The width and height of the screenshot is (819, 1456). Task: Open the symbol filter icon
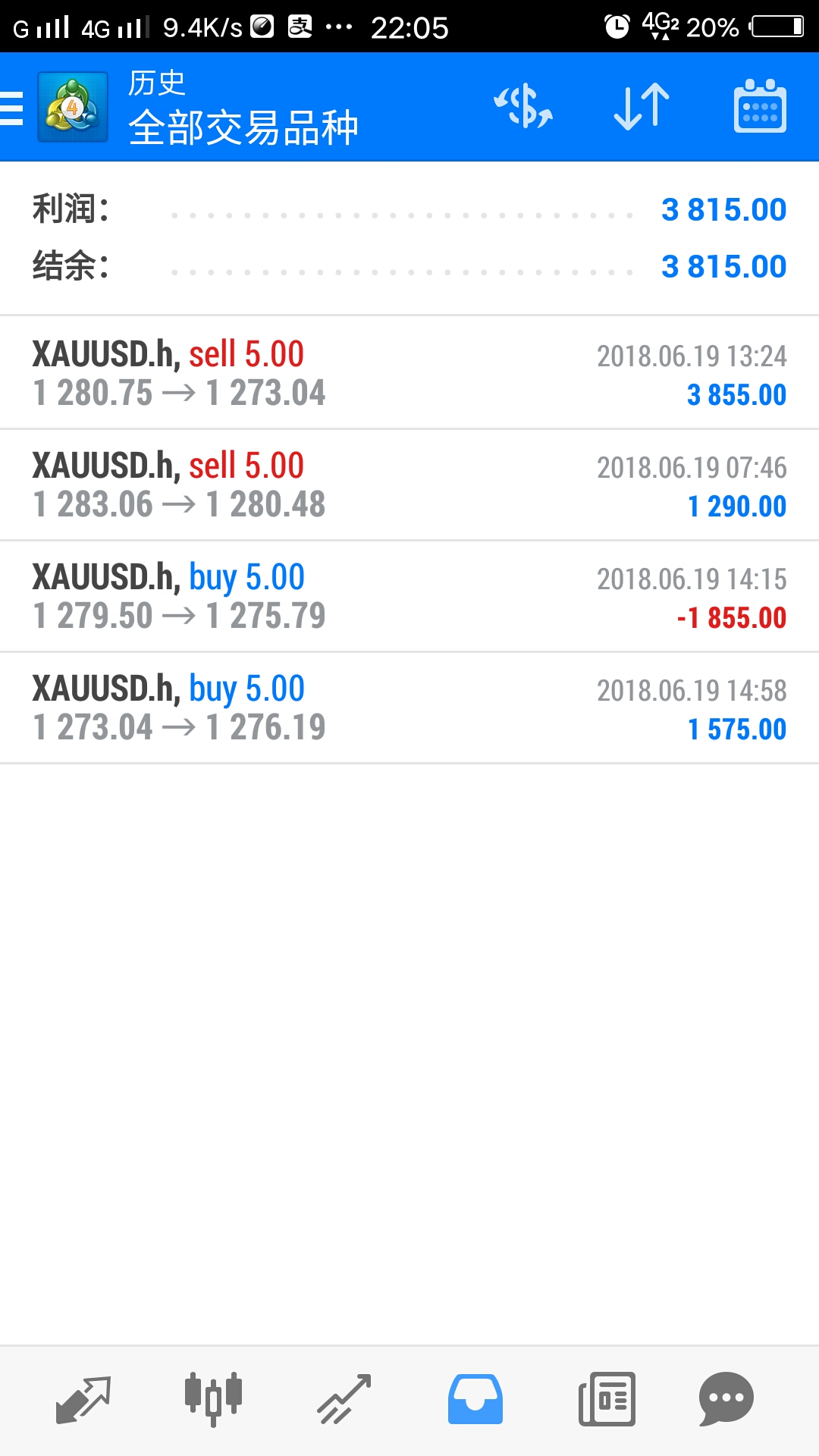(x=523, y=107)
